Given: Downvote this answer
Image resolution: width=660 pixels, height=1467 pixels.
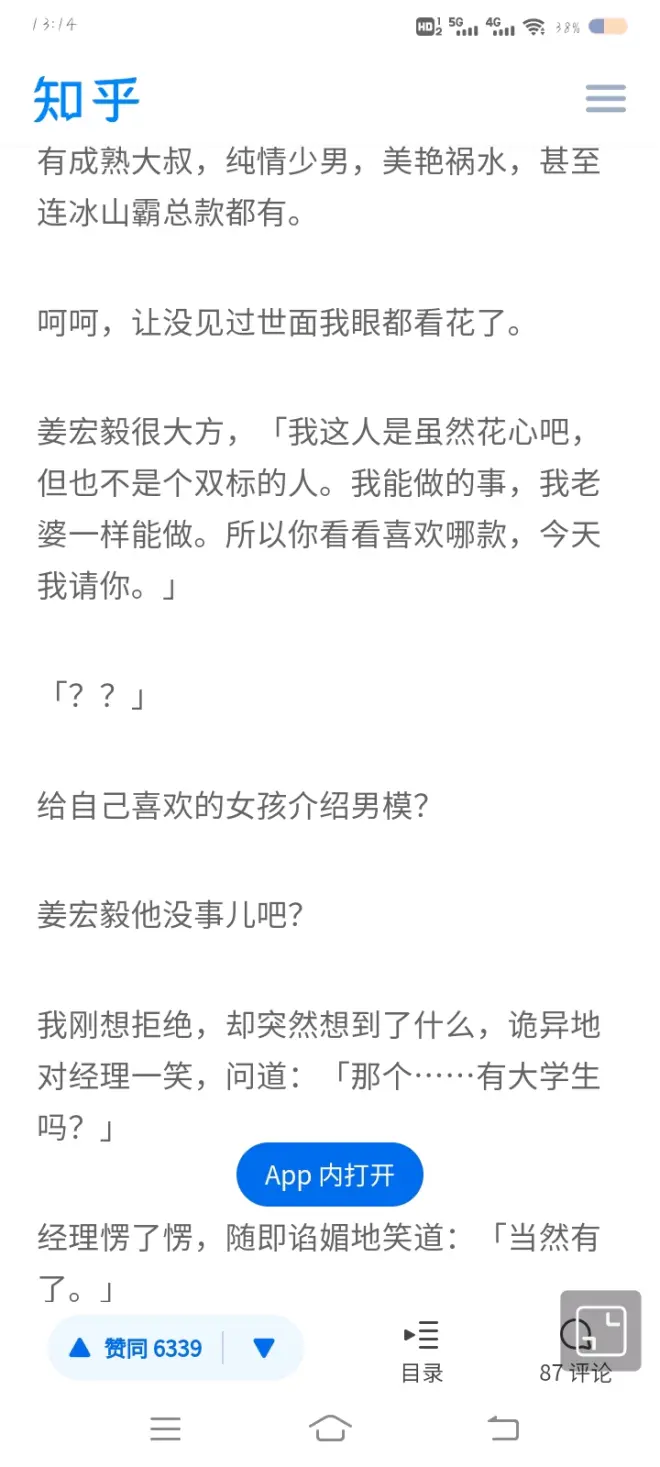Looking at the screenshot, I should click(264, 1348).
